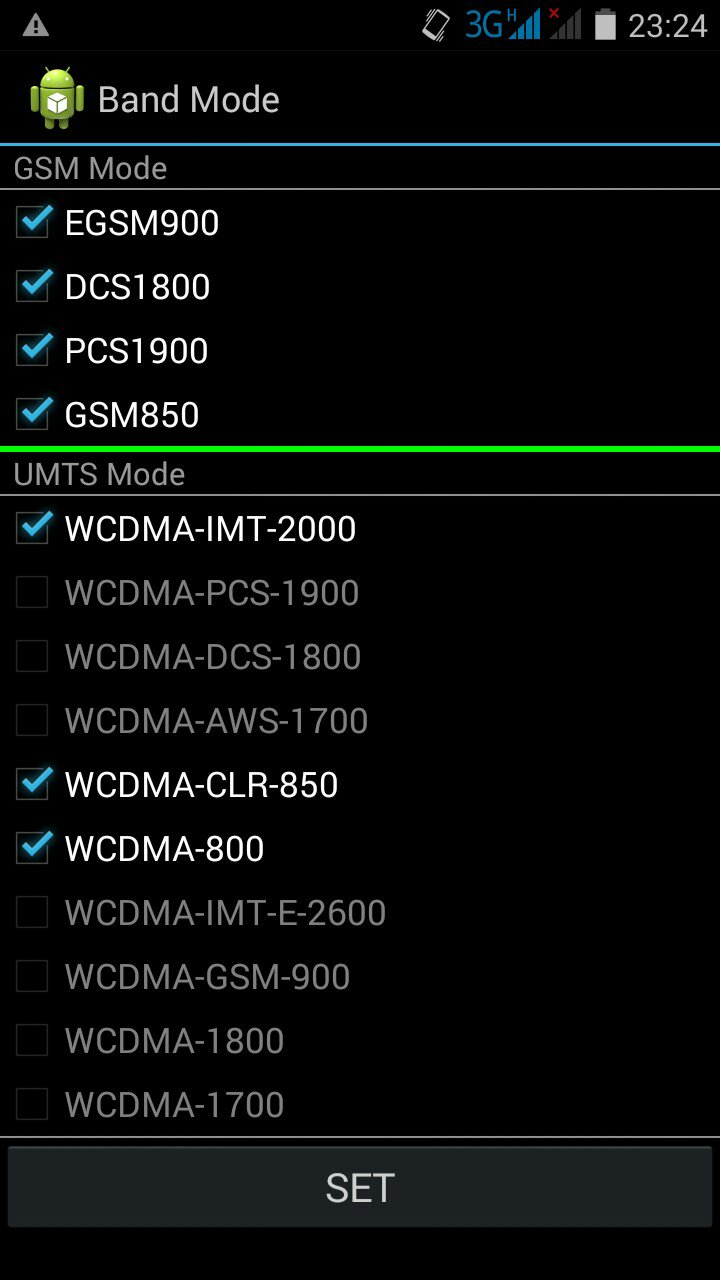The height and width of the screenshot is (1280, 720).
Task: Disable the WCDMA-800 band
Action: (33, 848)
